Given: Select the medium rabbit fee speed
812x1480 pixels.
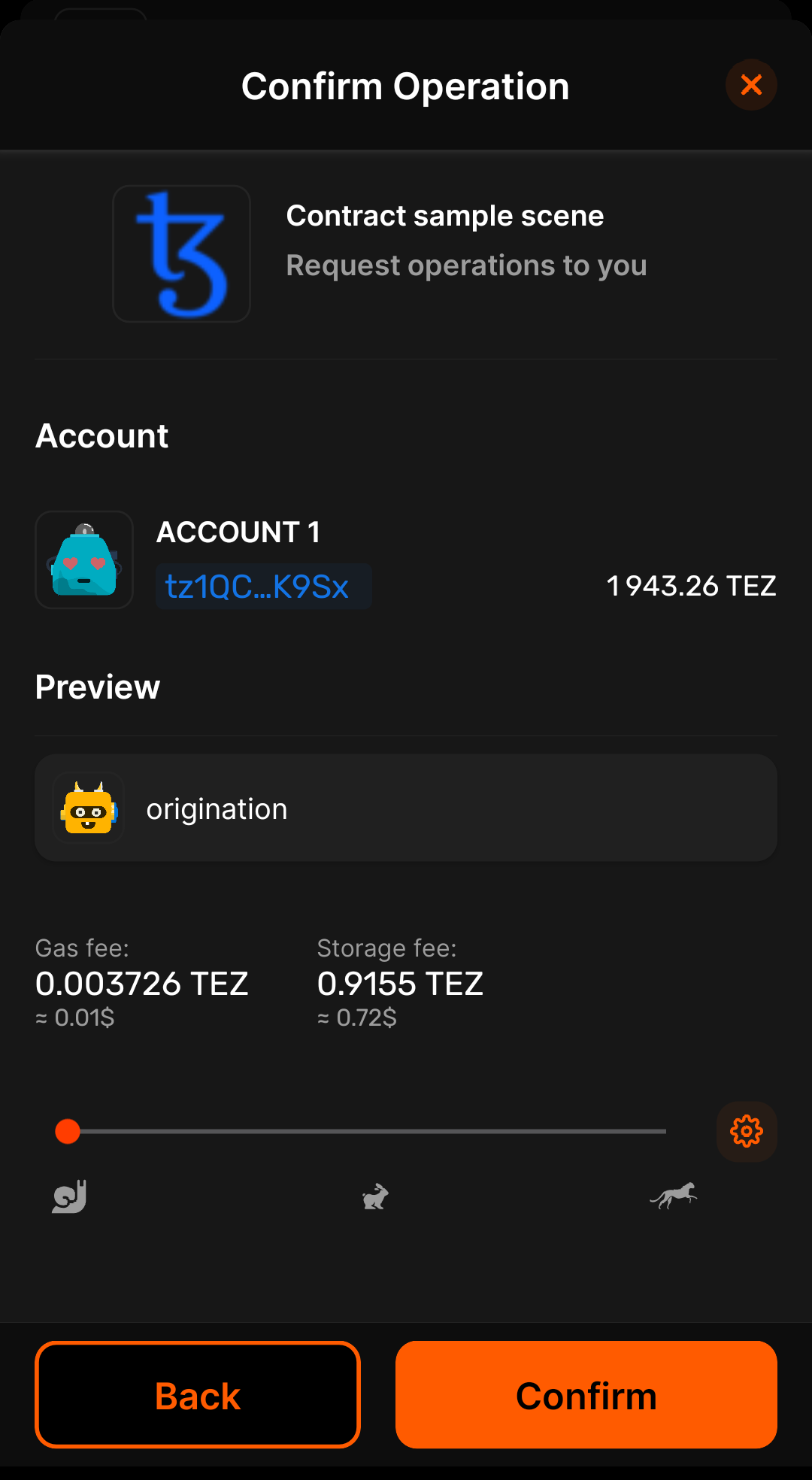Looking at the screenshot, I should tap(374, 1196).
